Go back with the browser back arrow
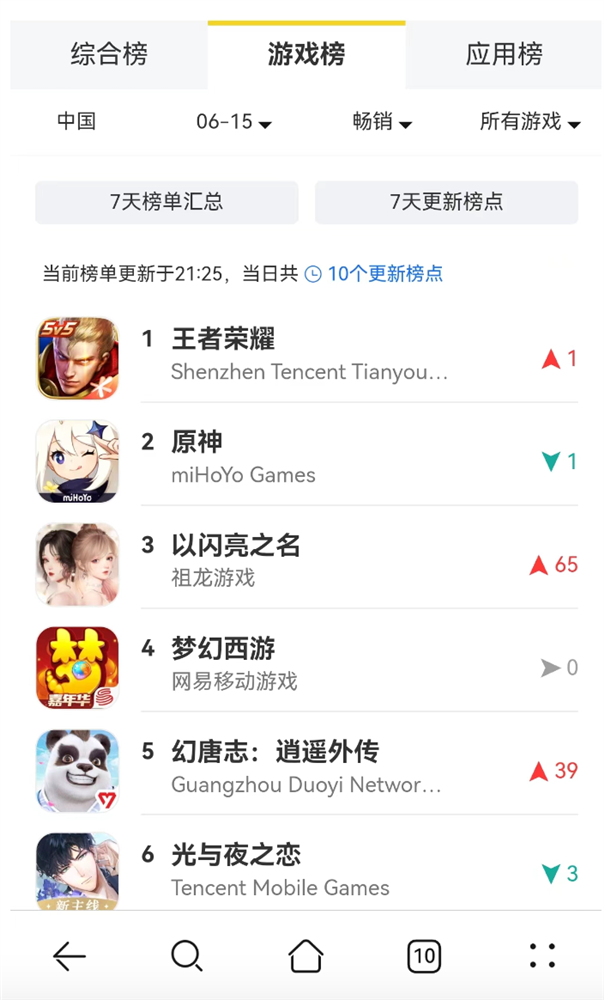Image resolution: width=604 pixels, height=1000 pixels. (69, 956)
